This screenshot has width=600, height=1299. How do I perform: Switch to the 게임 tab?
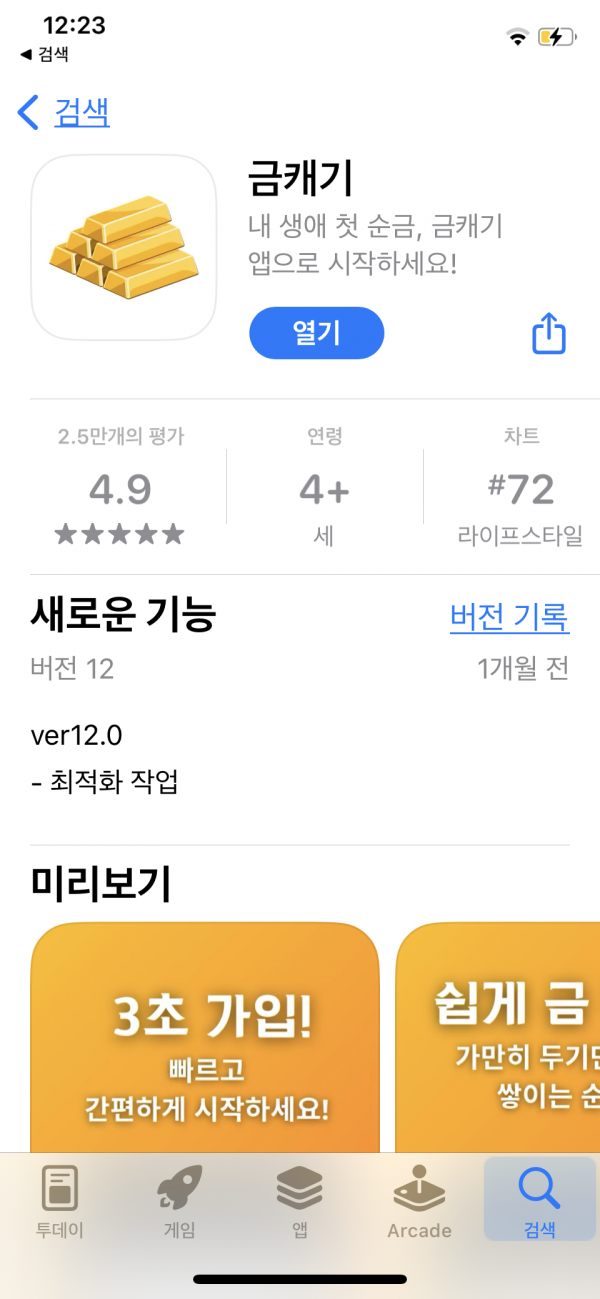(x=180, y=1201)
